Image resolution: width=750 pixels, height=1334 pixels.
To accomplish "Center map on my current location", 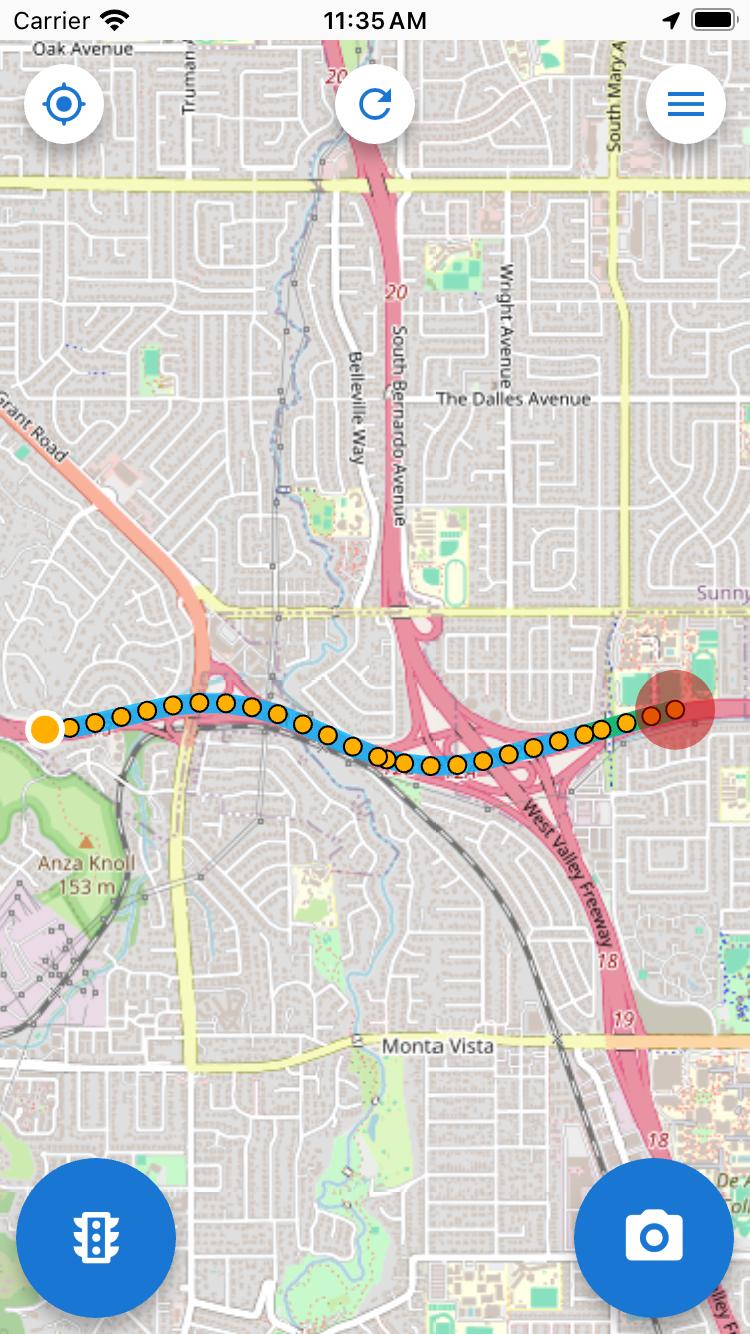I will 64,104.
